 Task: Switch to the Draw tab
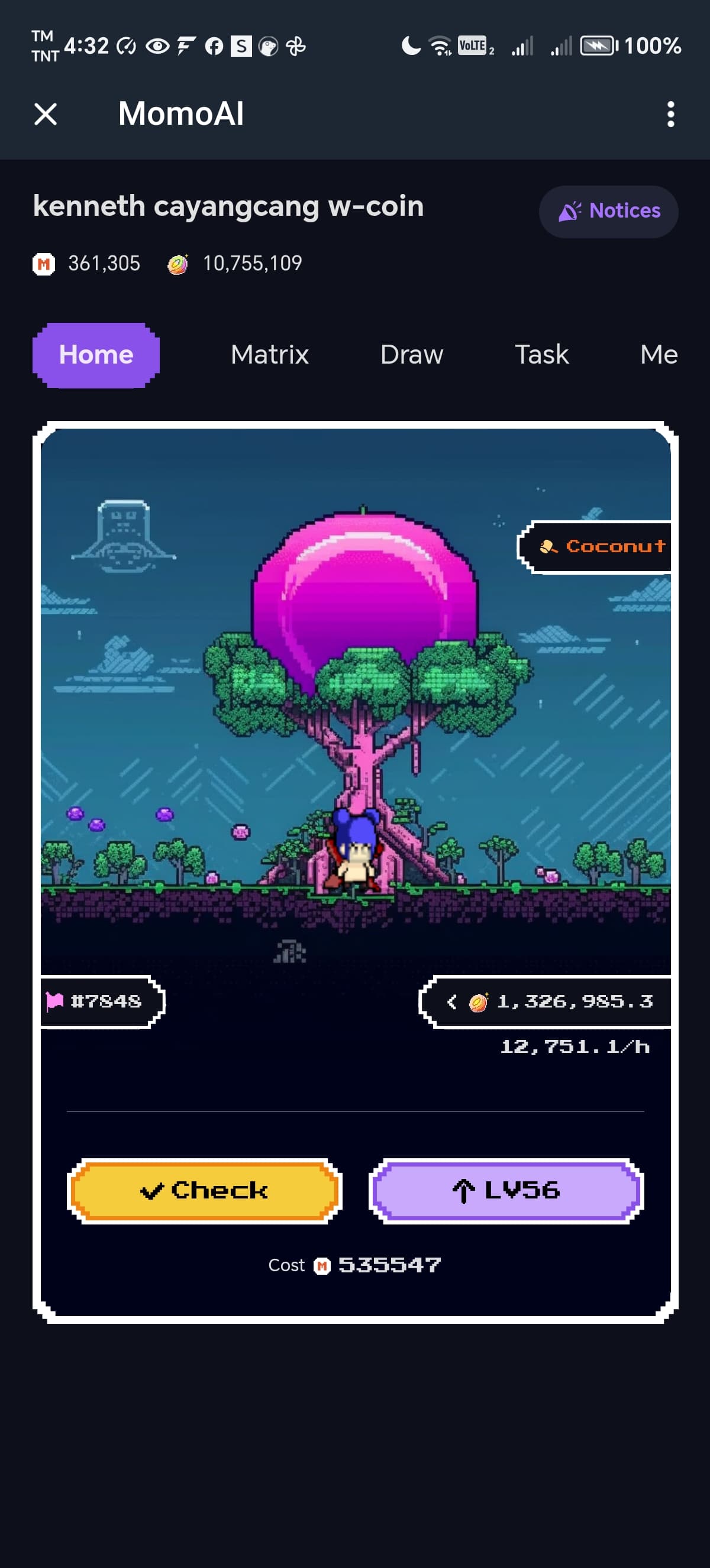pyautogui.click(x=411, y=354)
